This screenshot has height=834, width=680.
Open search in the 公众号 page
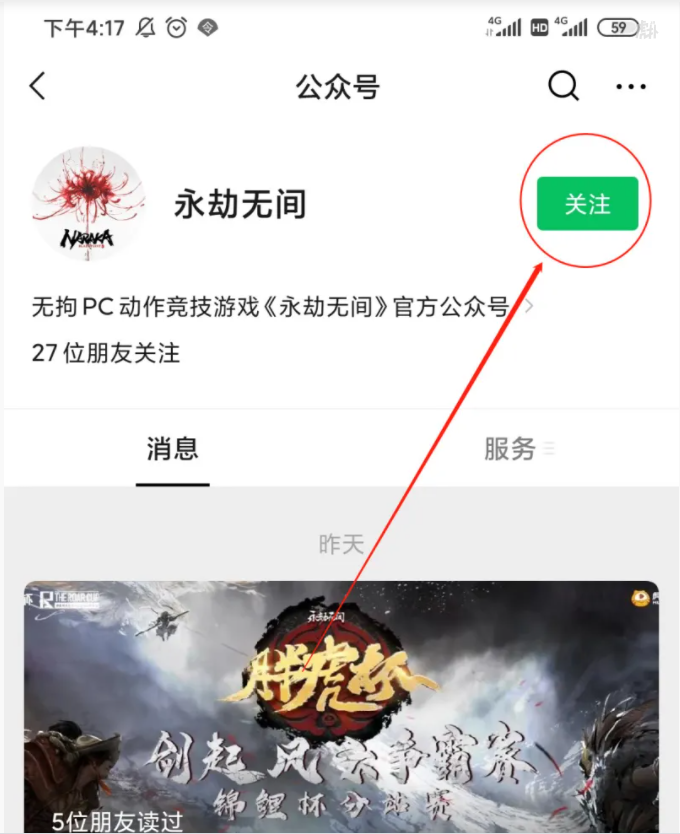[x=563, y=87]
